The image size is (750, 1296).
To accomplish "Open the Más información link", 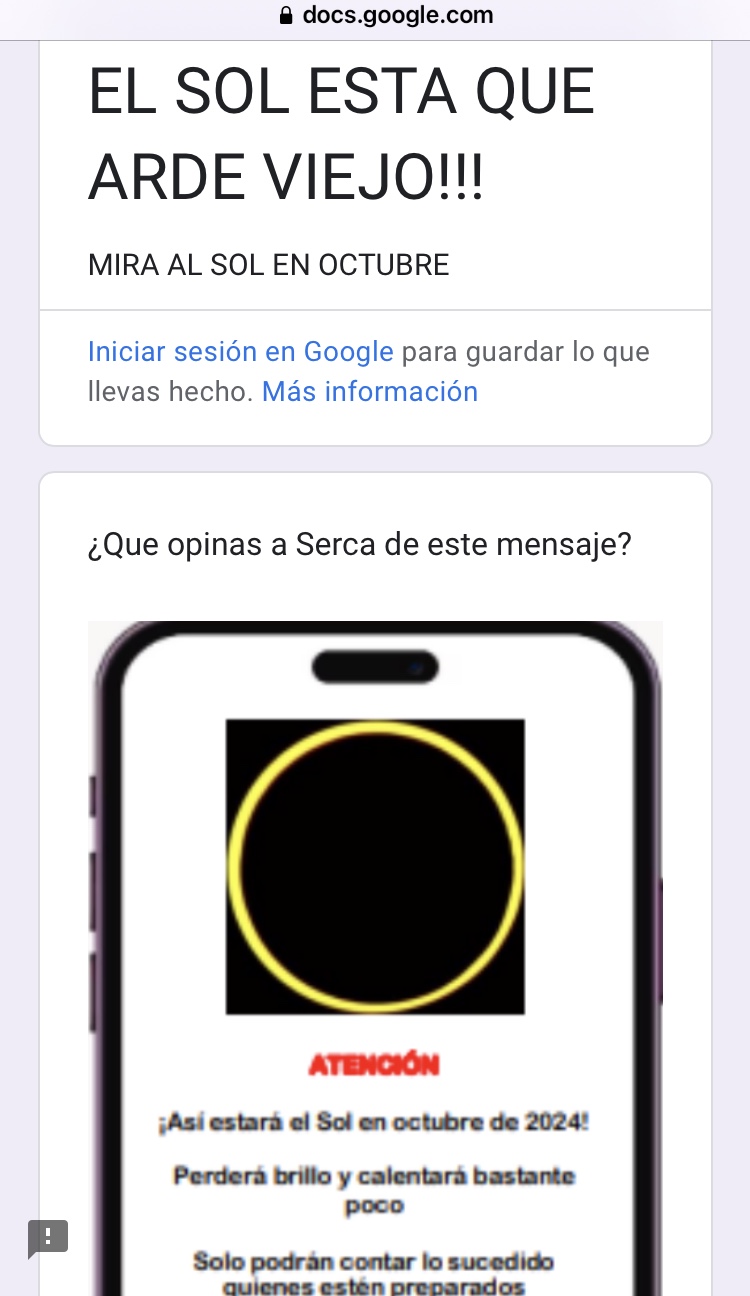I will pyautogui.click(x=369, y=391).
